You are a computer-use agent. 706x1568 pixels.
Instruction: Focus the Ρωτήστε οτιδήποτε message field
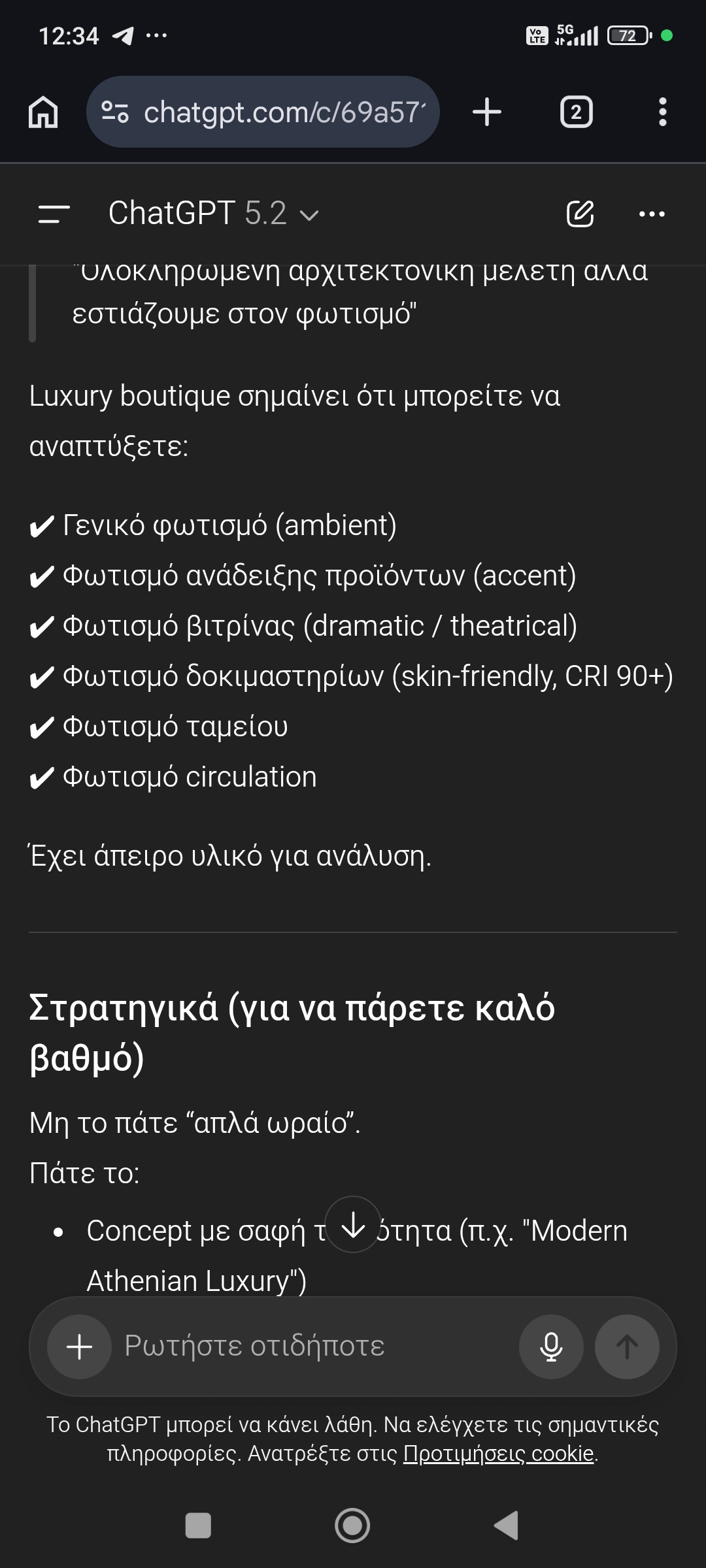click(x=314, y=1347)
